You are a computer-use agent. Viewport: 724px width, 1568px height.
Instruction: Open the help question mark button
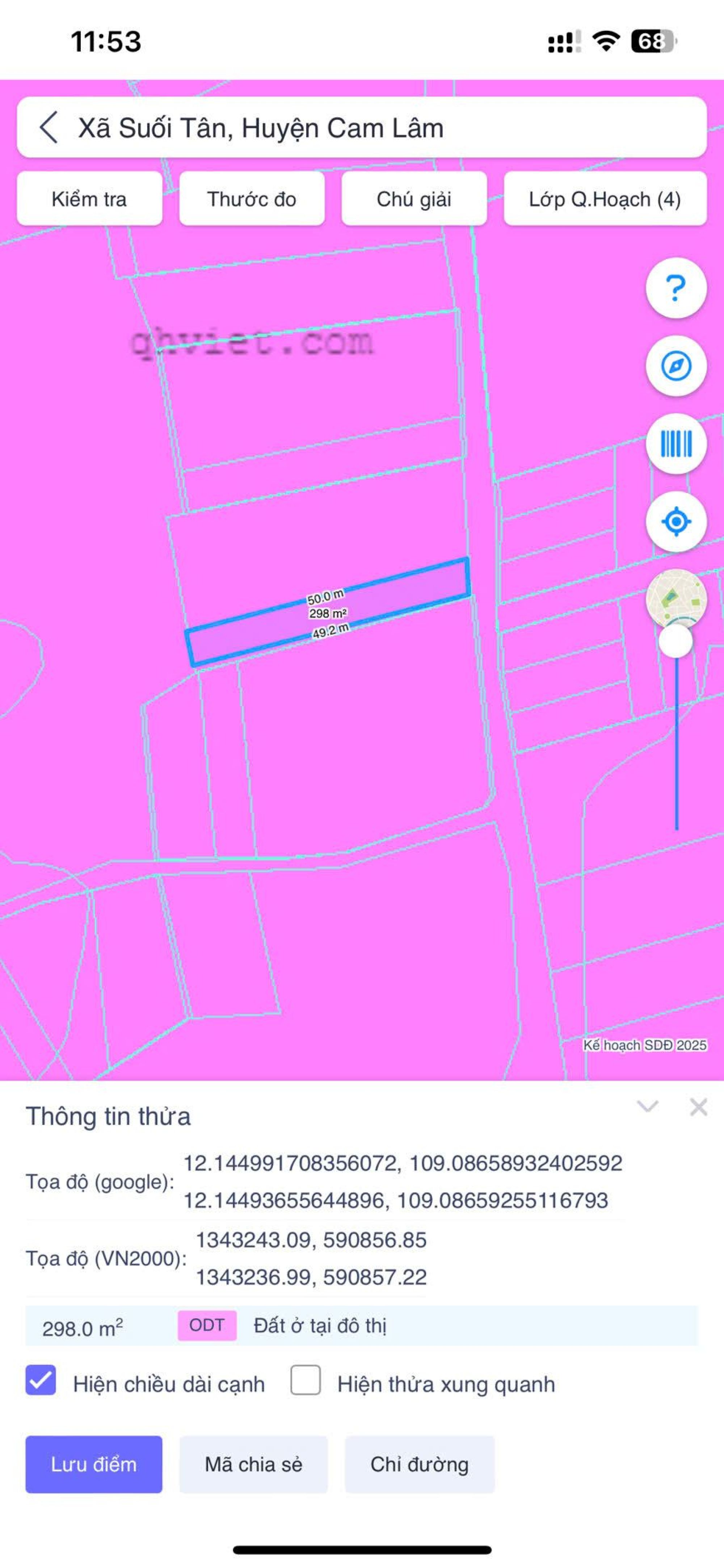click(x=675, y=287)
